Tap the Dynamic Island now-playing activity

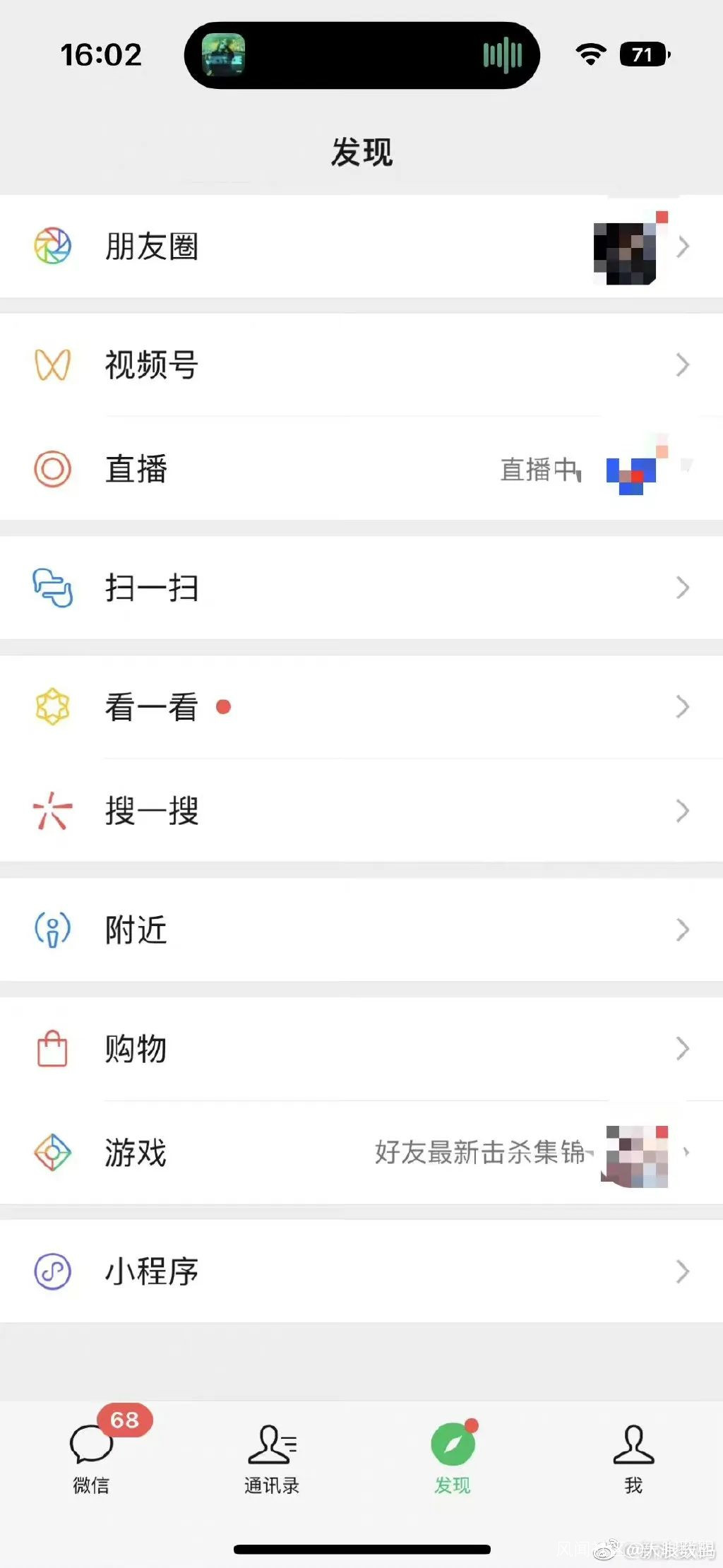[361, 55]
